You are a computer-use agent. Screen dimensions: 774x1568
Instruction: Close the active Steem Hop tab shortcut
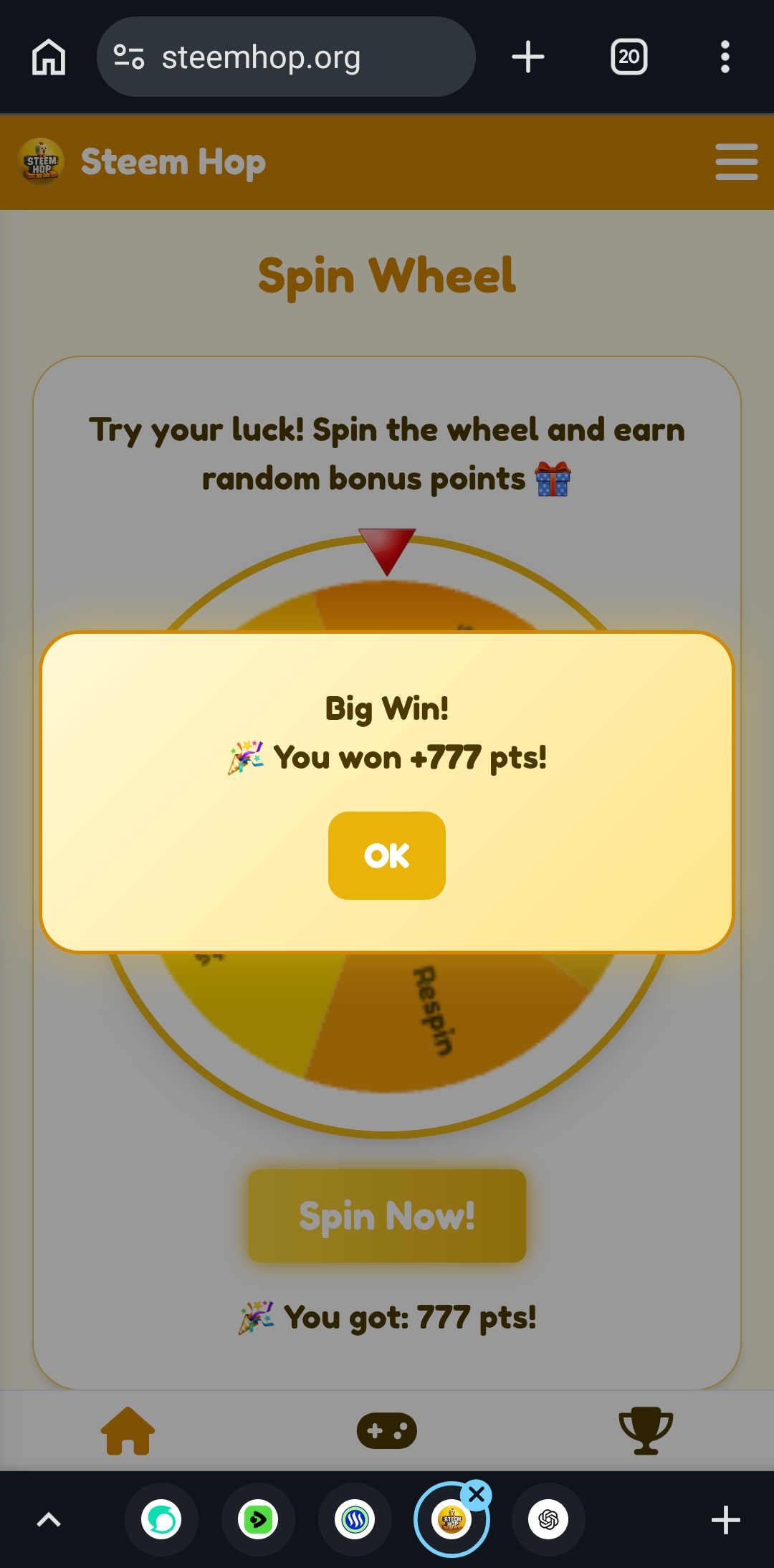477,1495
